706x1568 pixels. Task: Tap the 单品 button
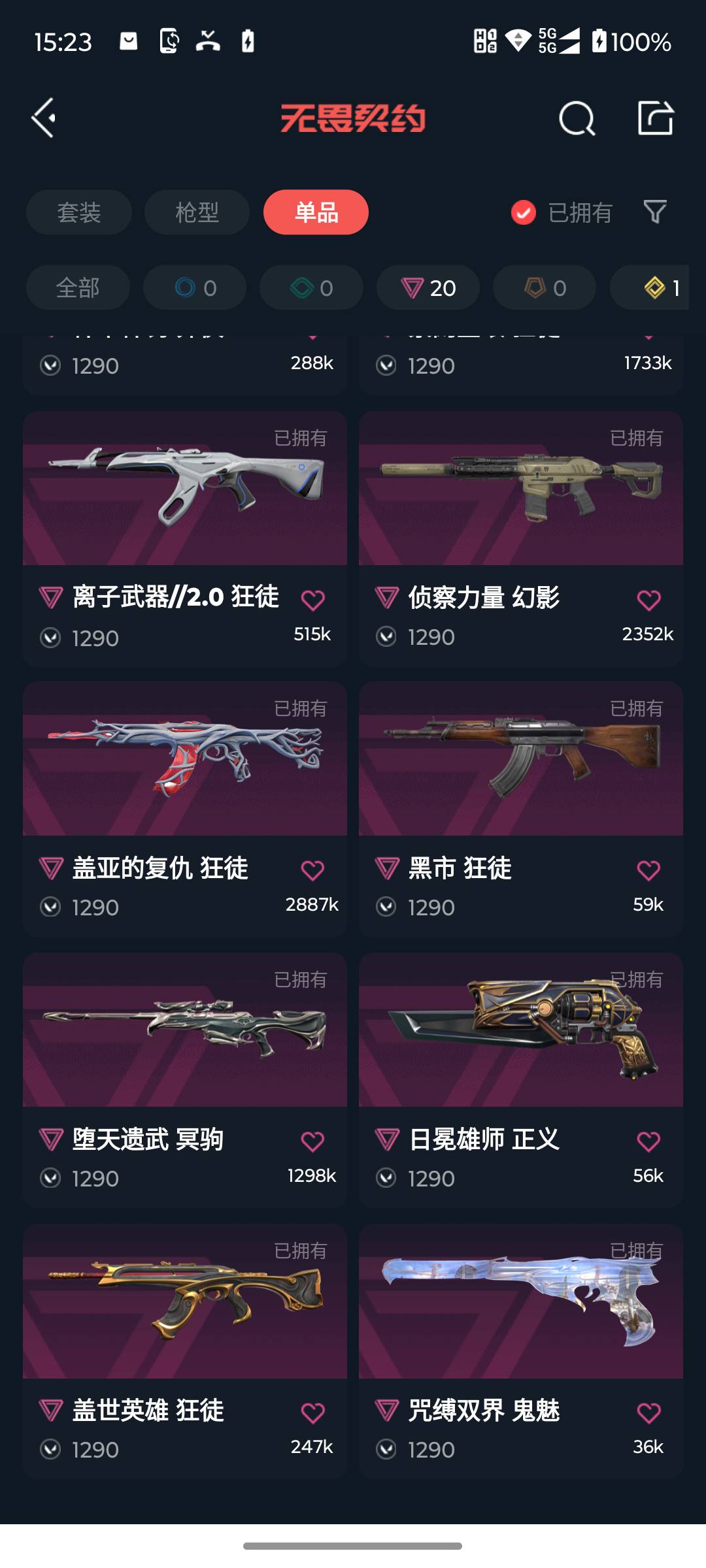click(315, 212)
